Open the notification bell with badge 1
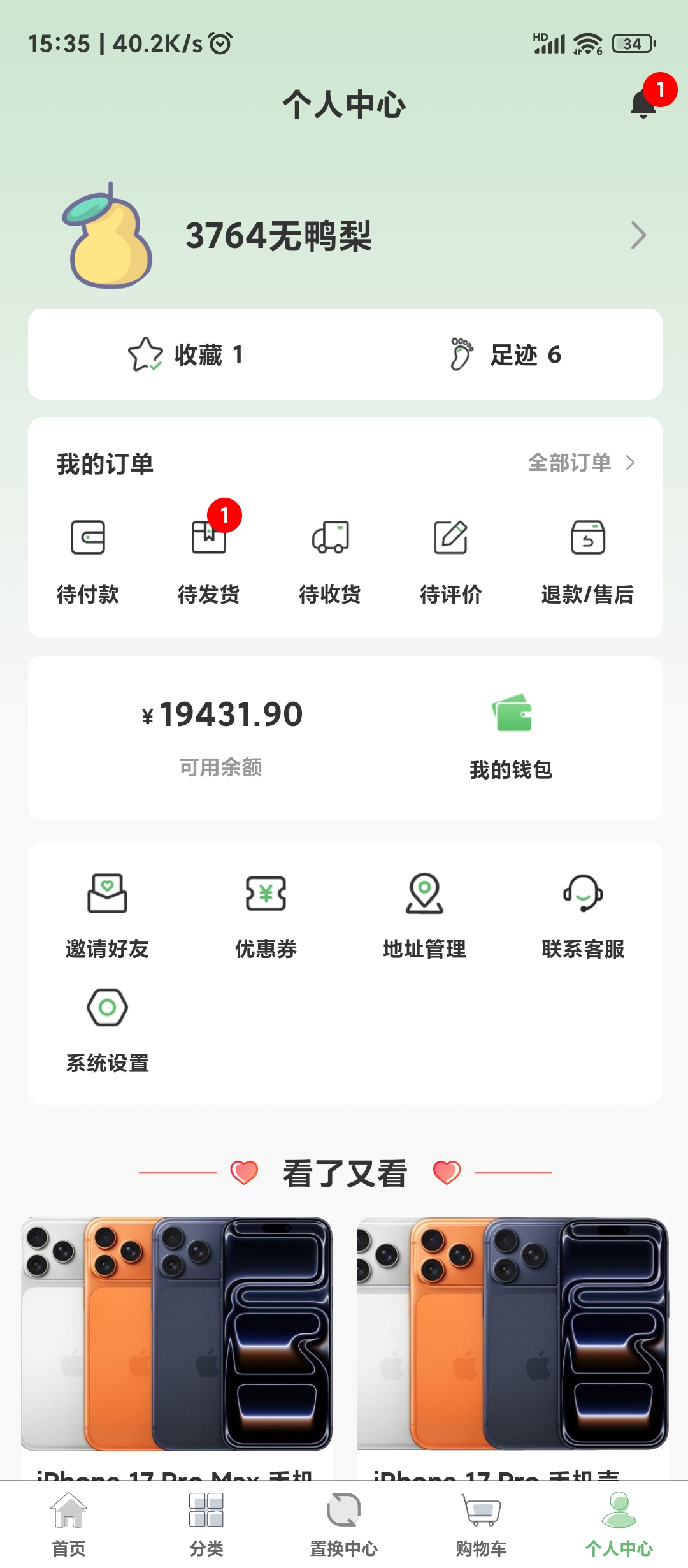Screen dimensions: 688x1568 [647, 102]
